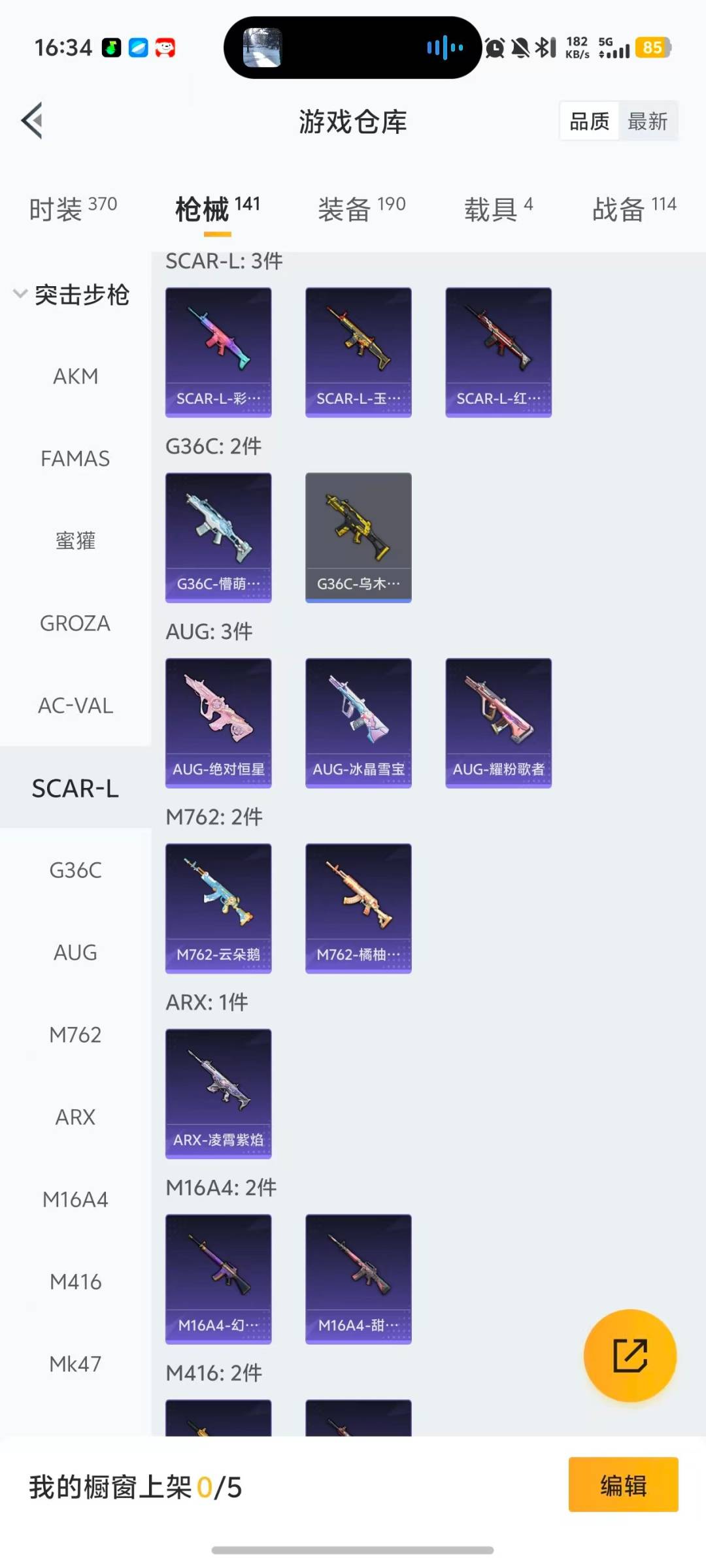Select GROZA in the sidebar

click(x=75, y=623)
